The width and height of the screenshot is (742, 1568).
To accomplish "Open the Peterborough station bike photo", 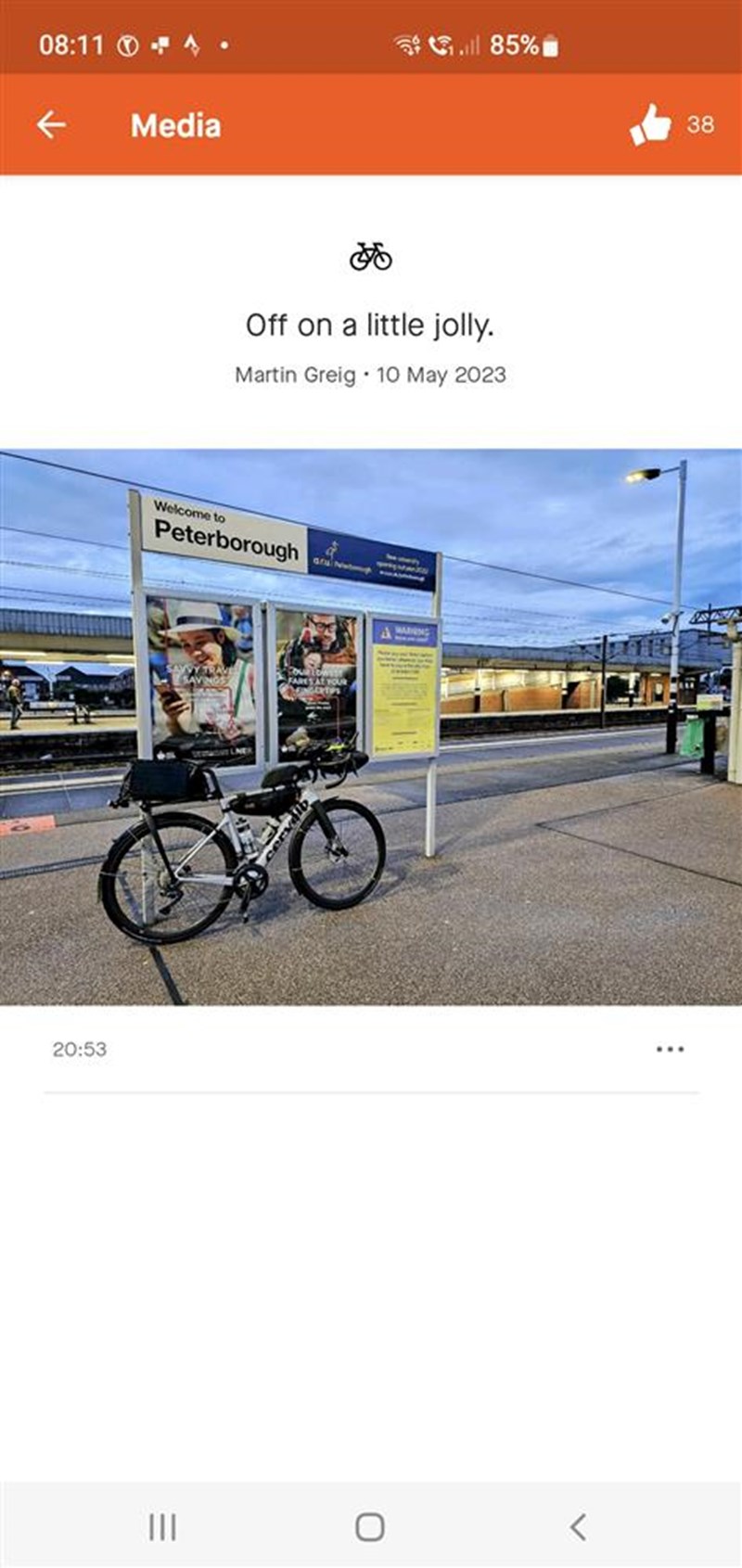I will coord(371,727).
